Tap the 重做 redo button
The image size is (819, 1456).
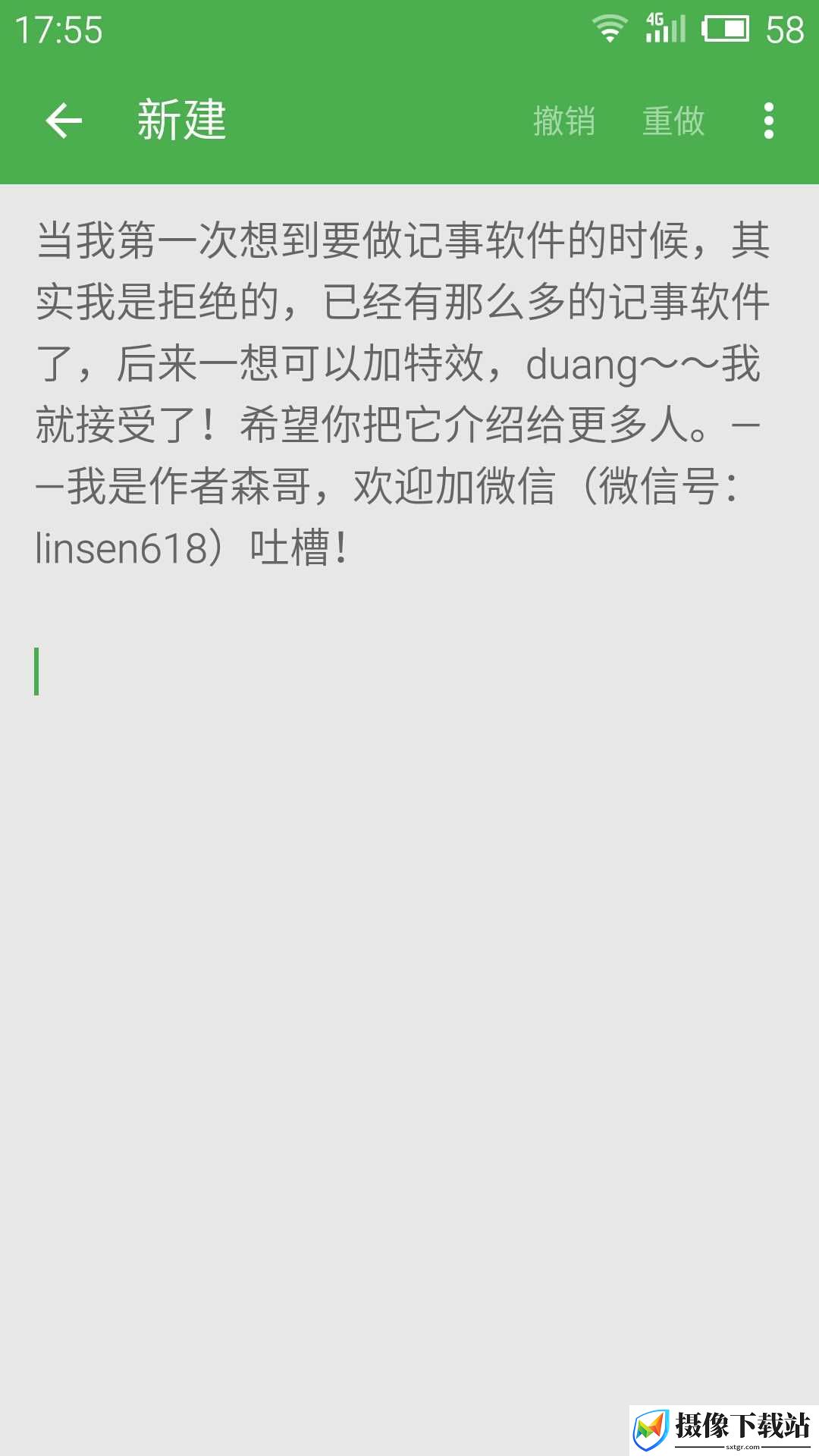point(673,121)
